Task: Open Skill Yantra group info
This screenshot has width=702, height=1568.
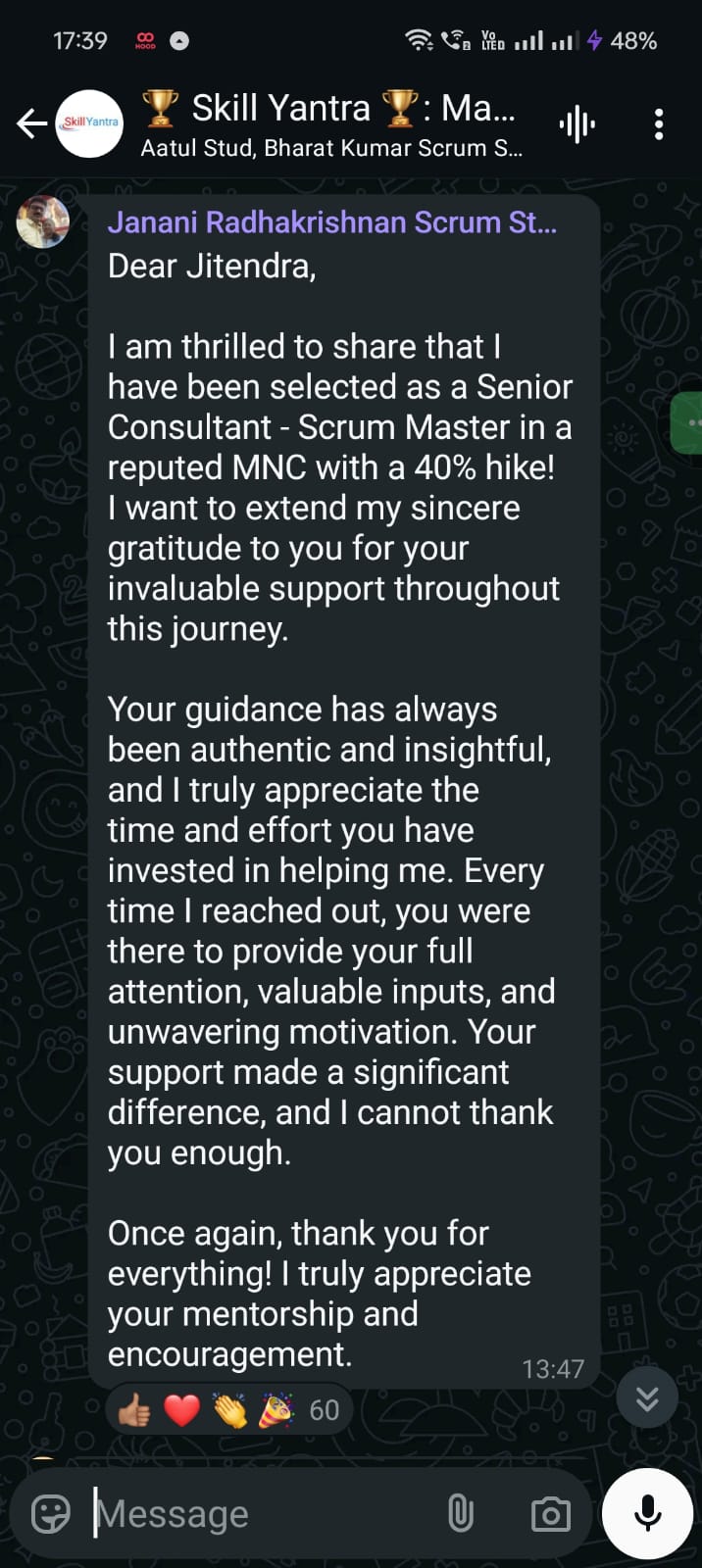Action: pyautogui.click(x=328, y=123)
